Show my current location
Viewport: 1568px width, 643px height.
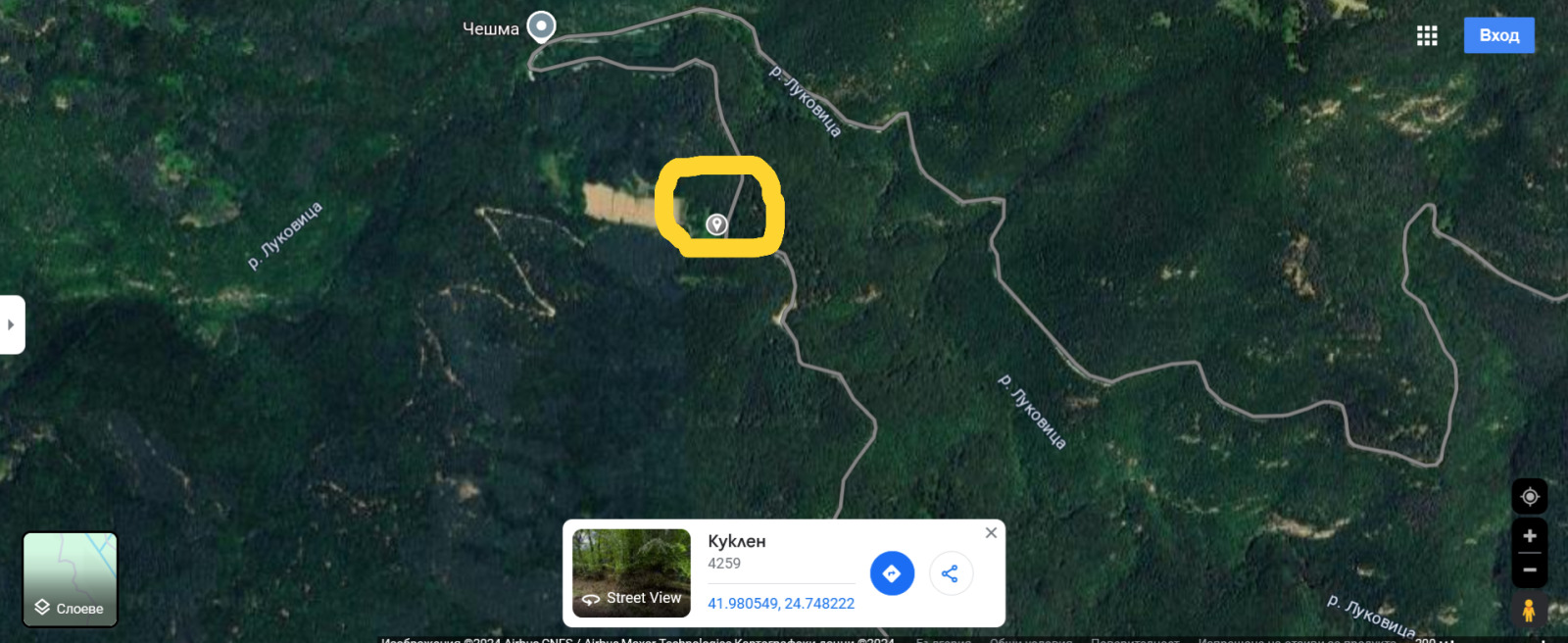pyautogui.click(x=1529, y=497)
